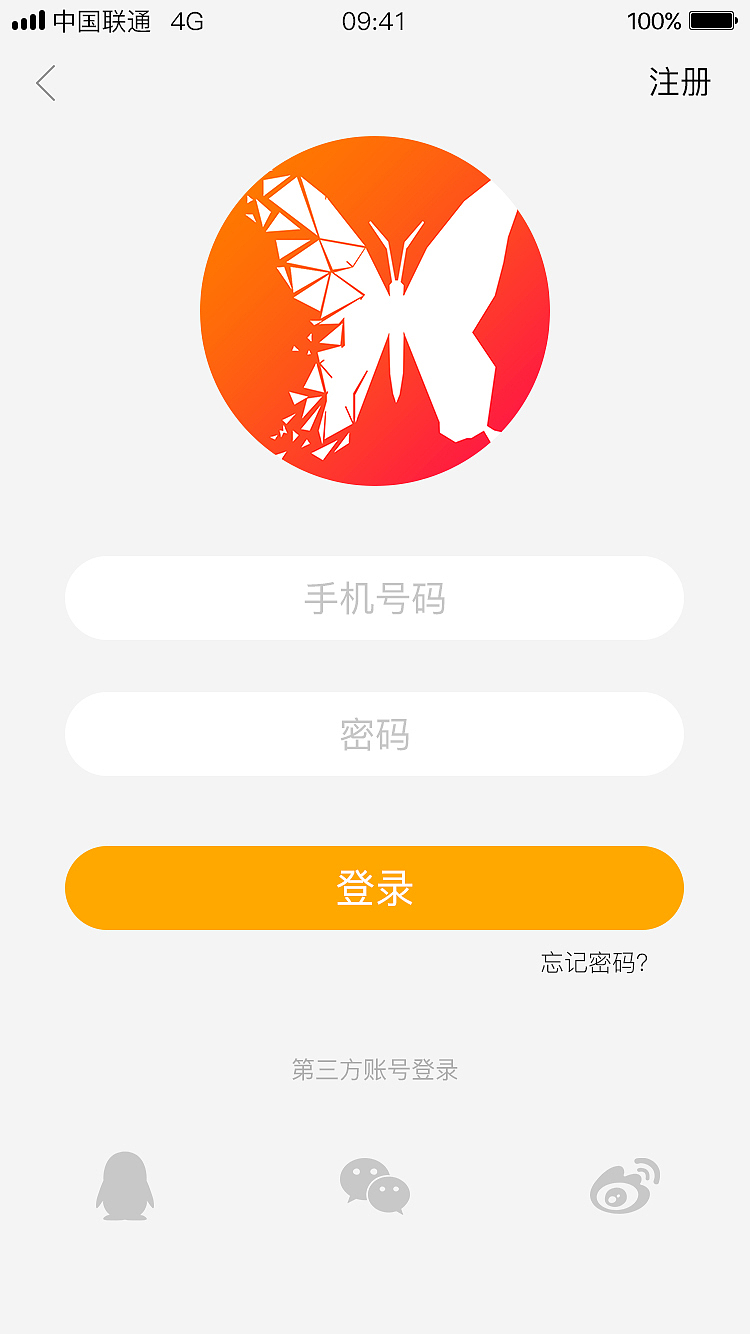Tap the back arrow at top left

pyautogui.click(x=46, y=83)
